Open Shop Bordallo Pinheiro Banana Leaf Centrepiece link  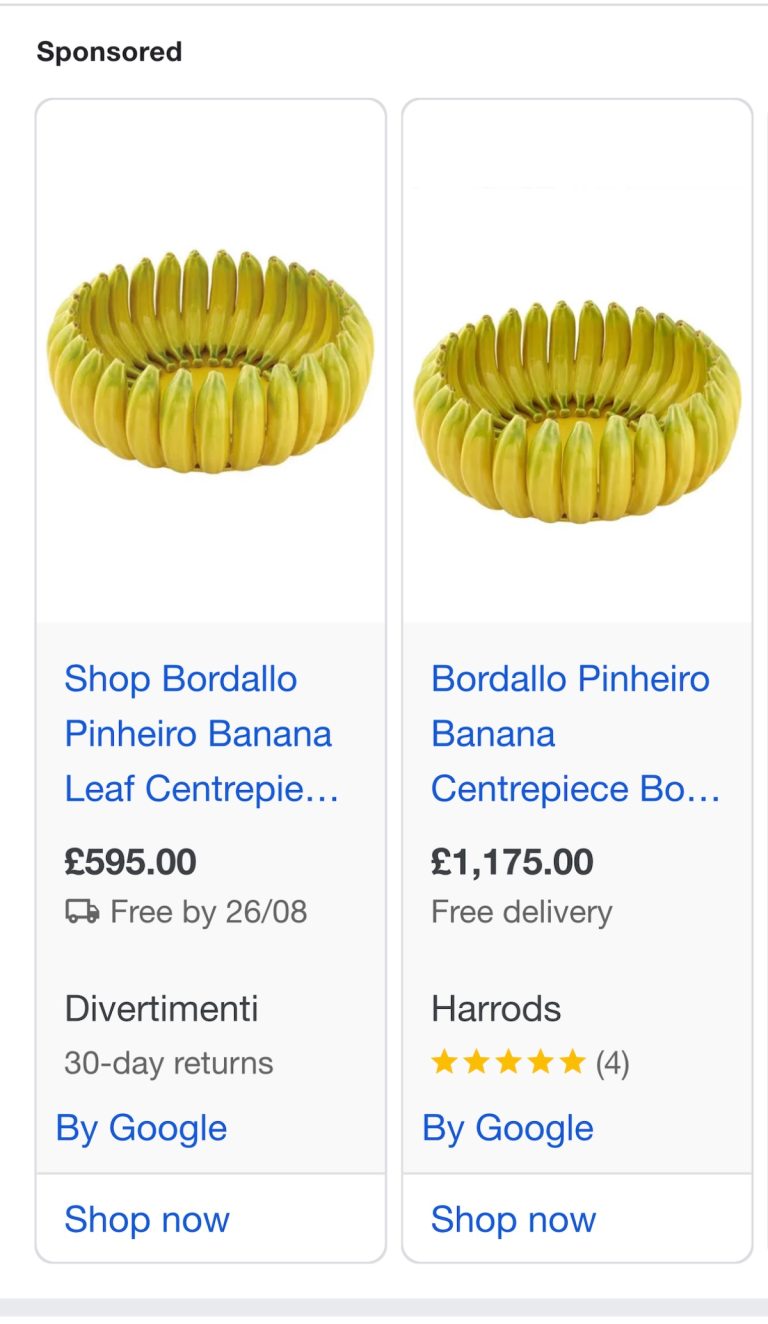pyautogui.click(x=200, y=734)
